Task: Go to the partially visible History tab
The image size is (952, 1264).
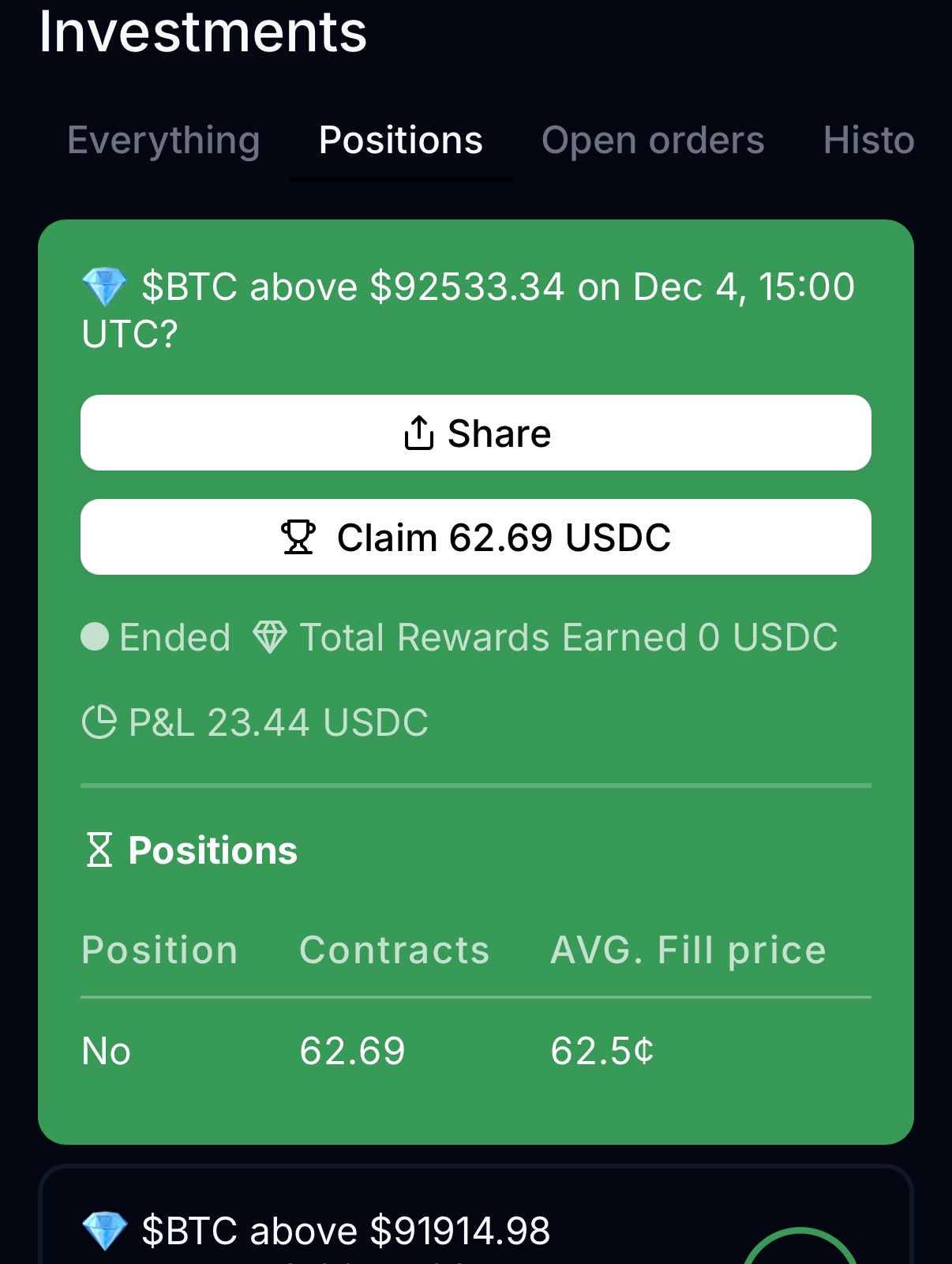Action: [868, 141]
